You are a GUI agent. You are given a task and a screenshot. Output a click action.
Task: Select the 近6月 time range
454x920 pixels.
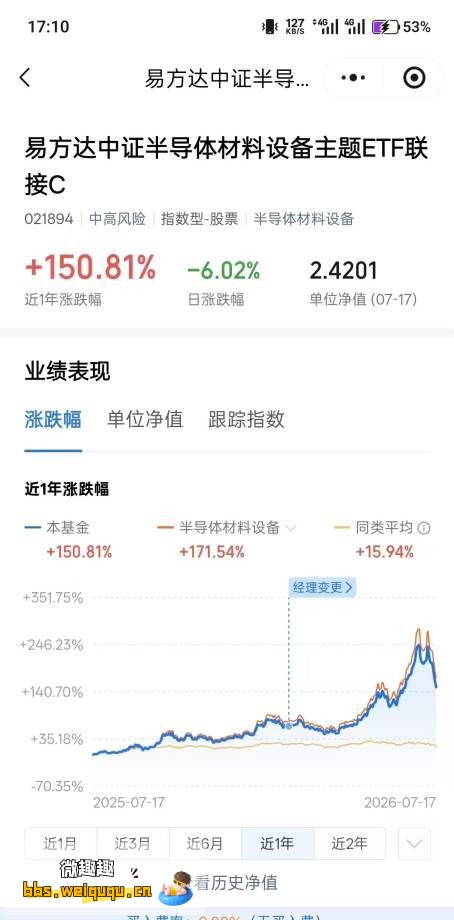click(205, 844)
